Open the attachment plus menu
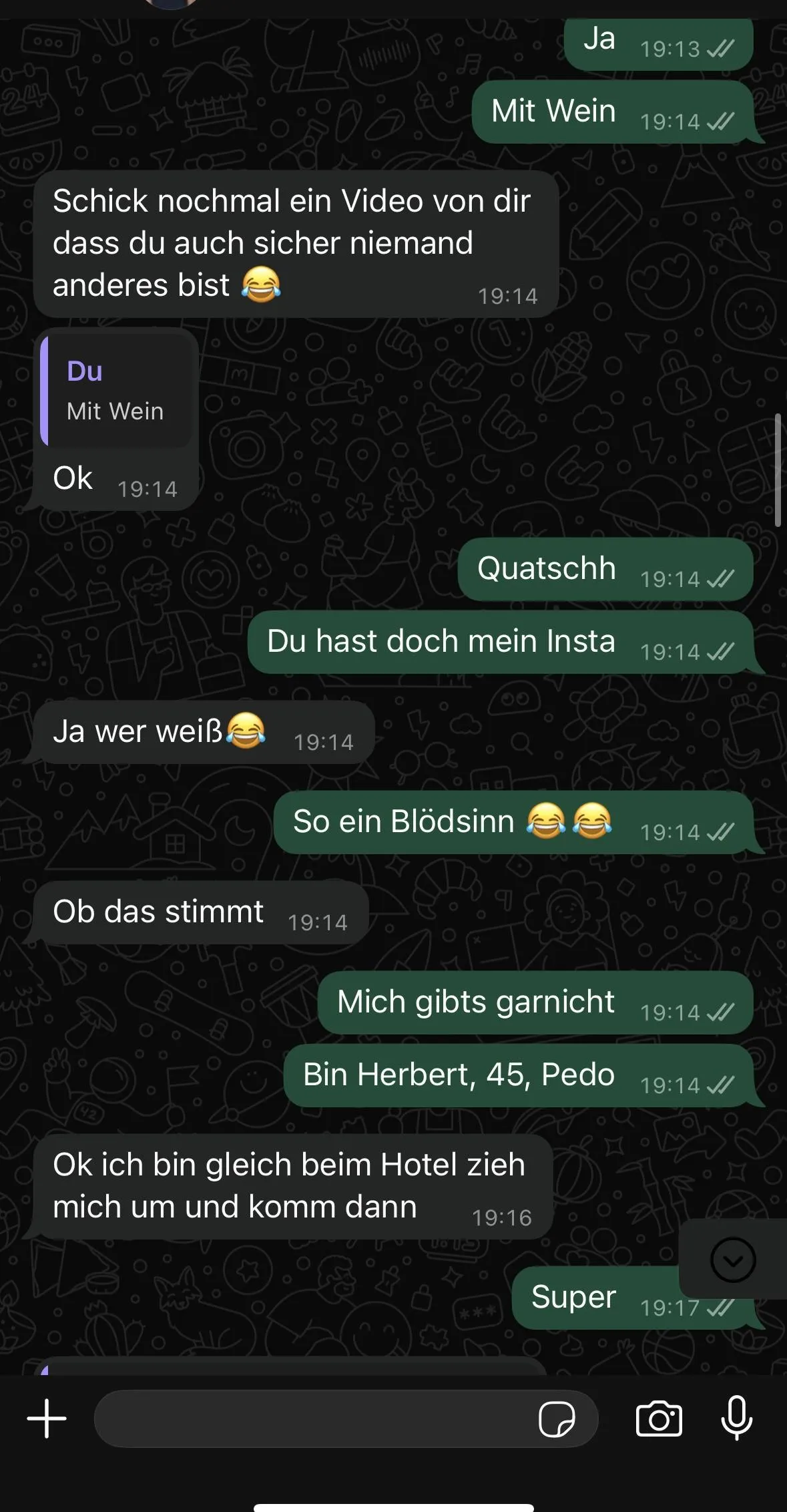Image resolution: width=787 pixels, height=1512 pixels. point(47,1419)
